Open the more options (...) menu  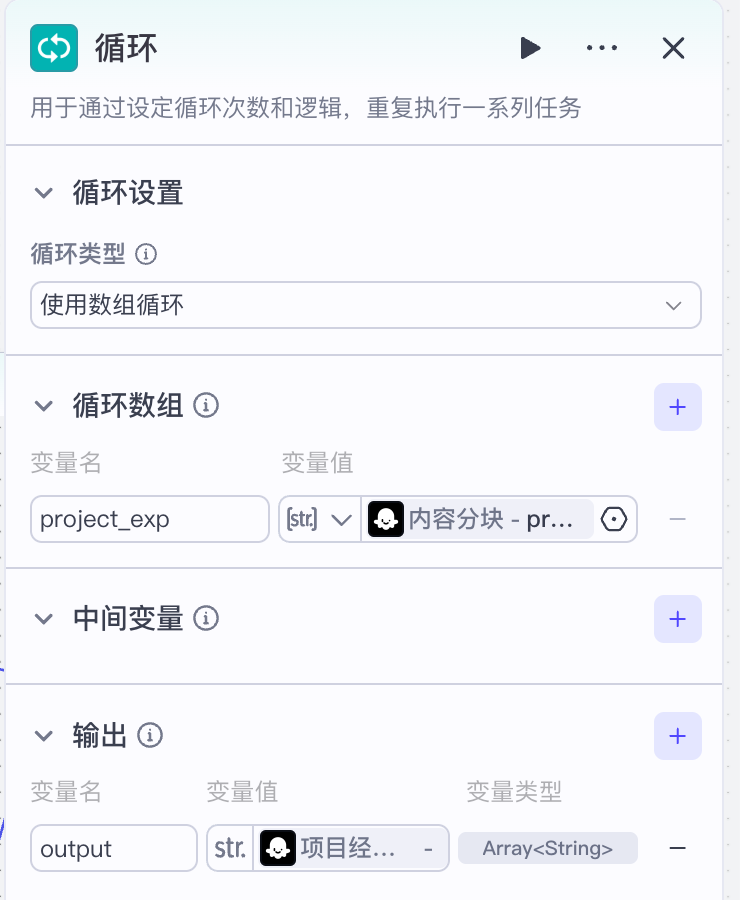[x=602, y=47]
